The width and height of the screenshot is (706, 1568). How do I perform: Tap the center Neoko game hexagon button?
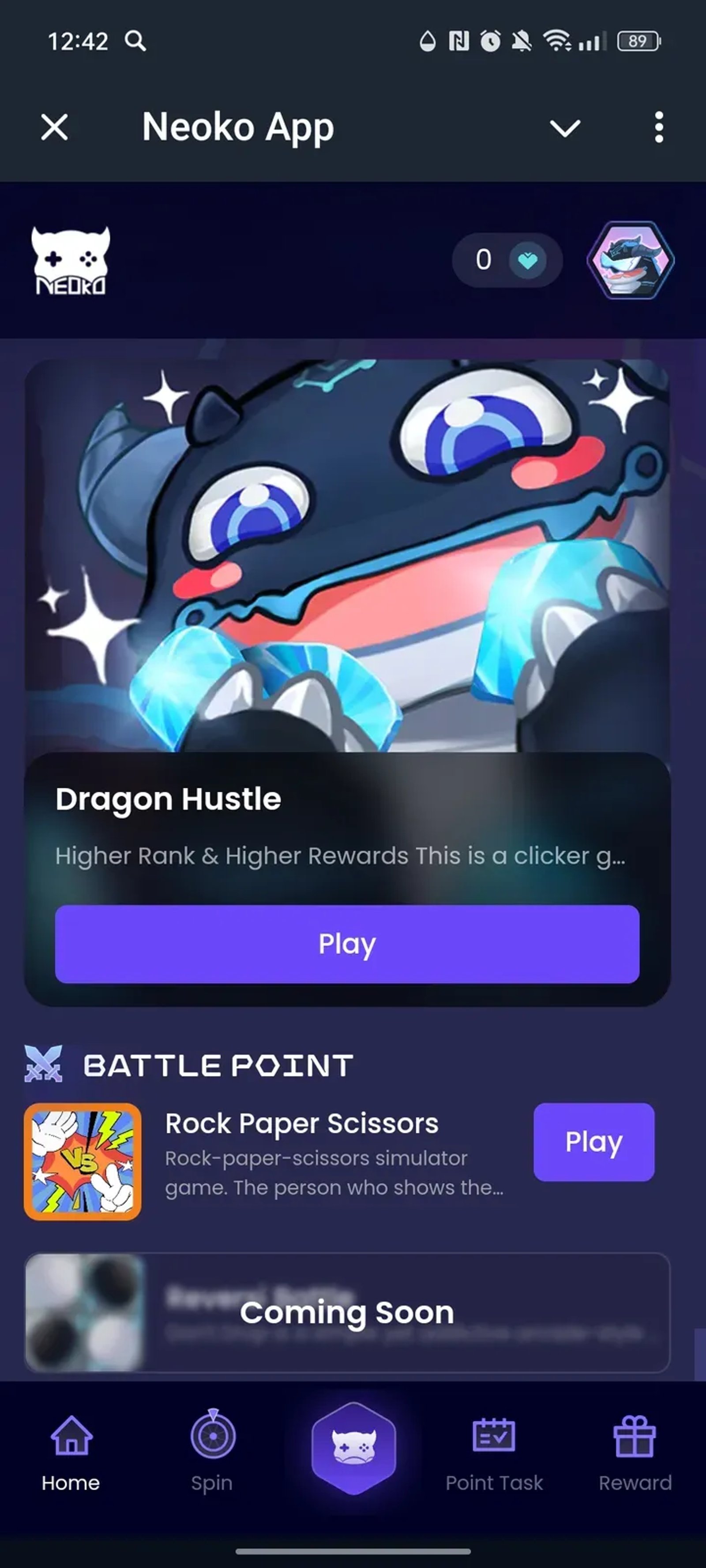click(353, 1448)
